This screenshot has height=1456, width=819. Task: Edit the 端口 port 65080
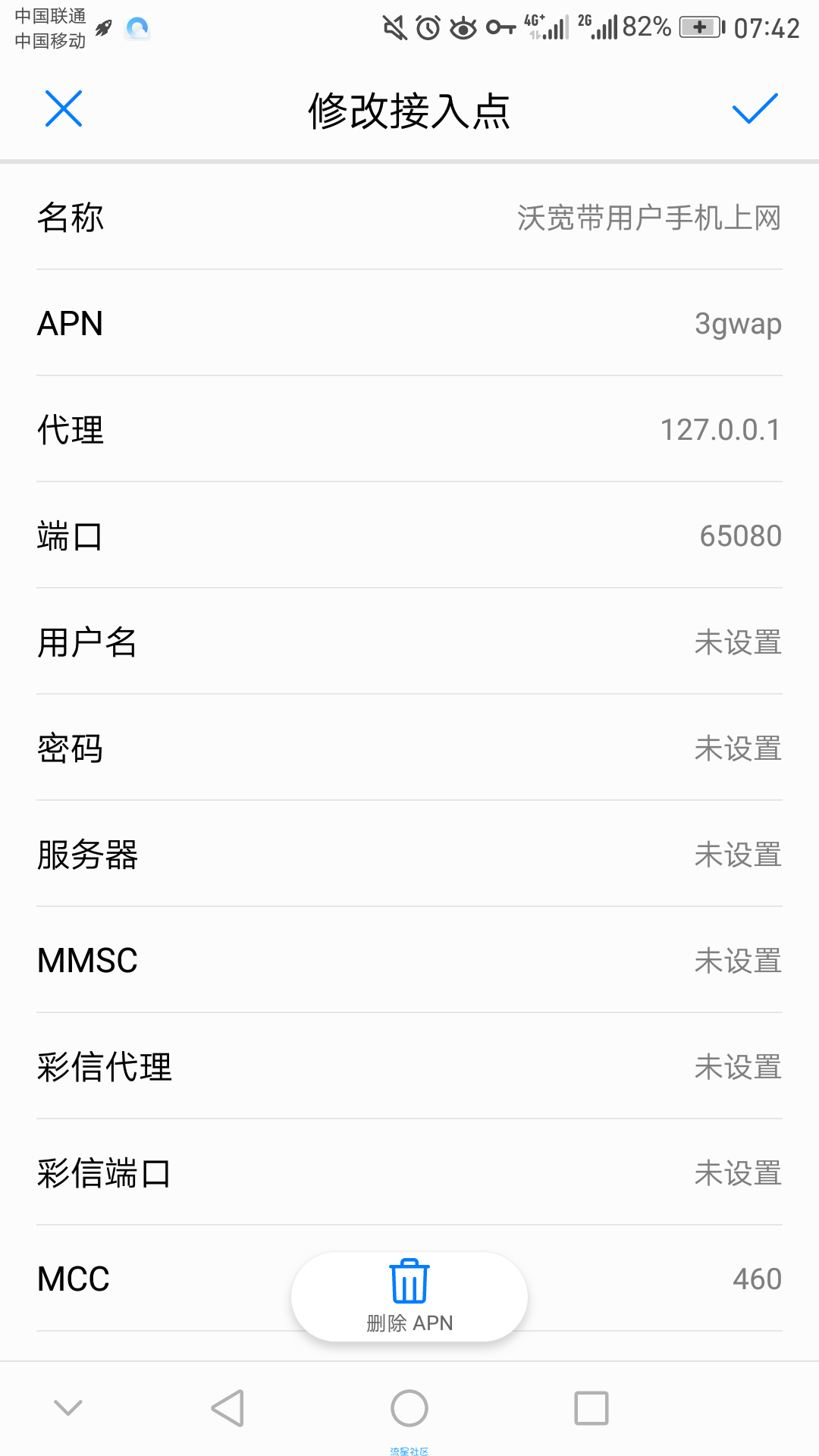[409, 535]
